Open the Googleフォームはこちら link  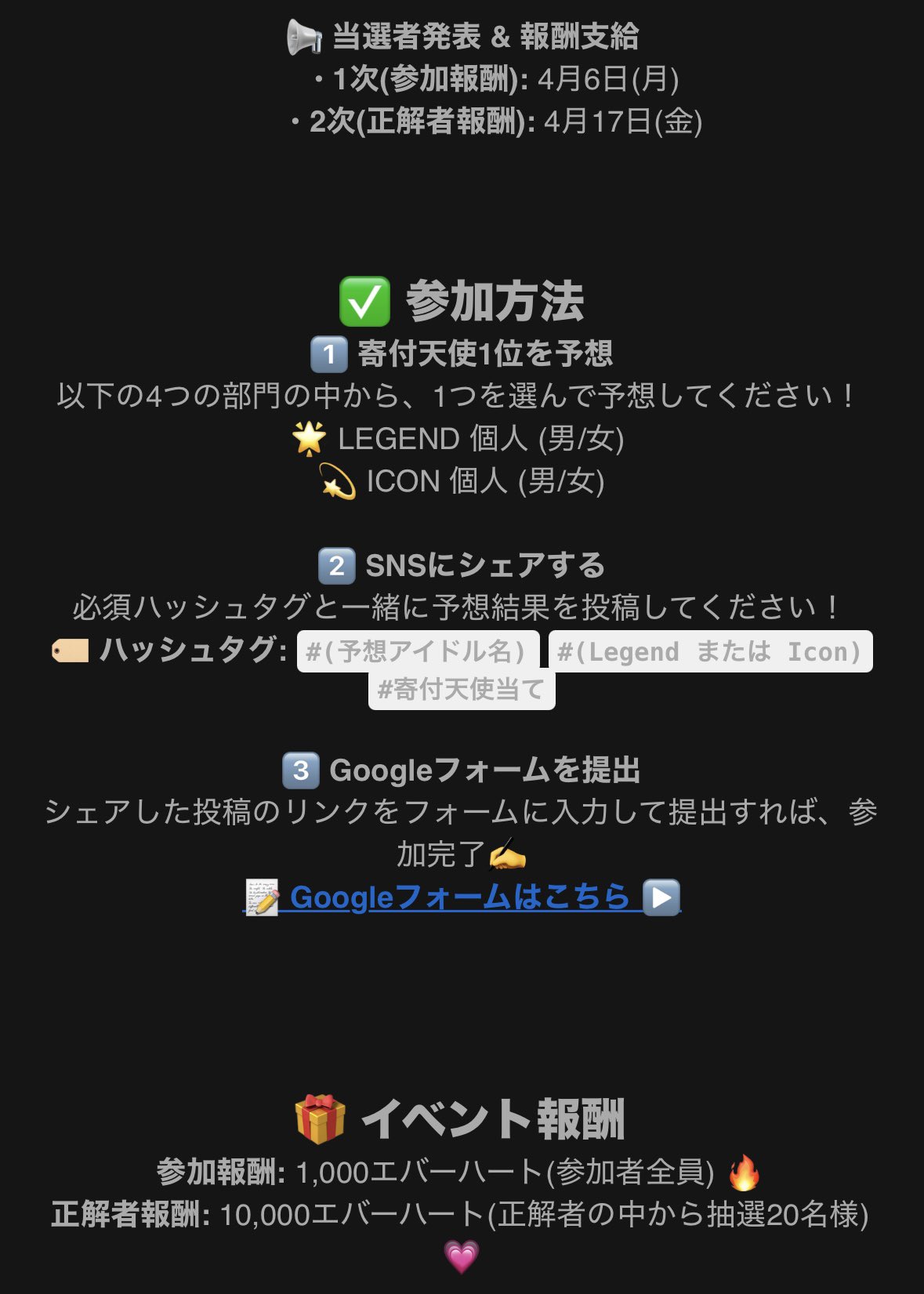pyautogui.click(x=461, y=897)
